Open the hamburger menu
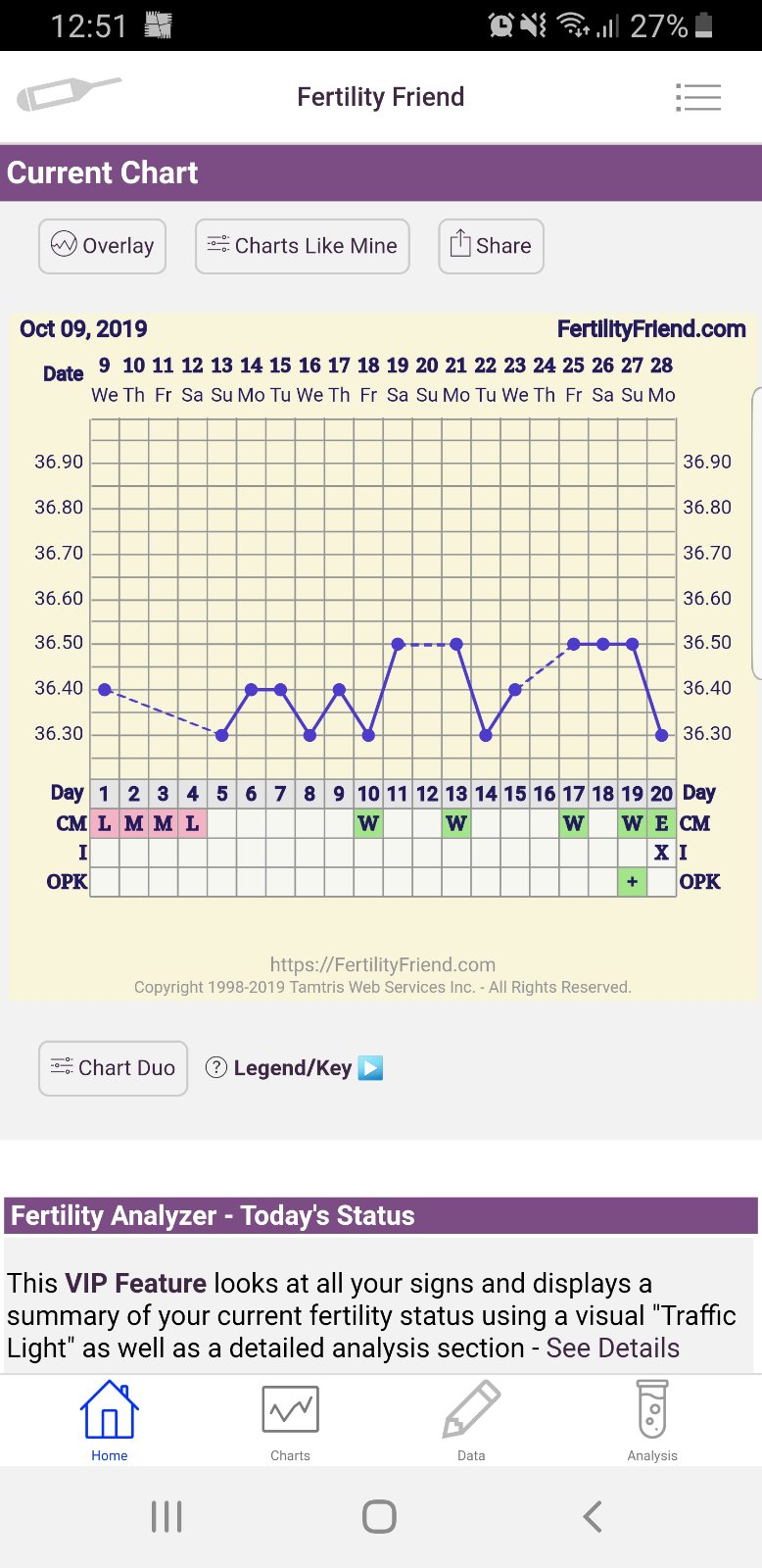Screen dimensions: 762x1568 point(698,97)
